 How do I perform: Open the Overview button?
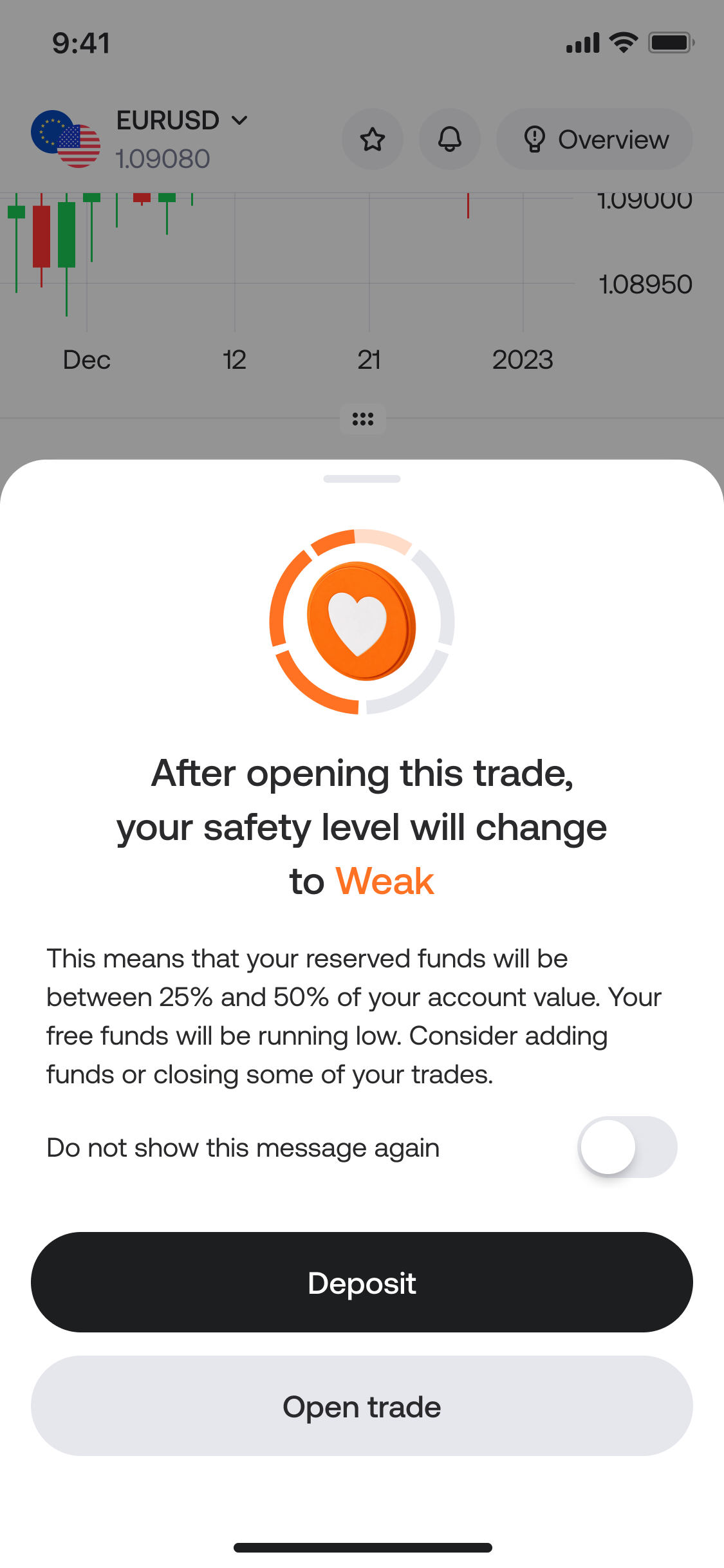595,139
